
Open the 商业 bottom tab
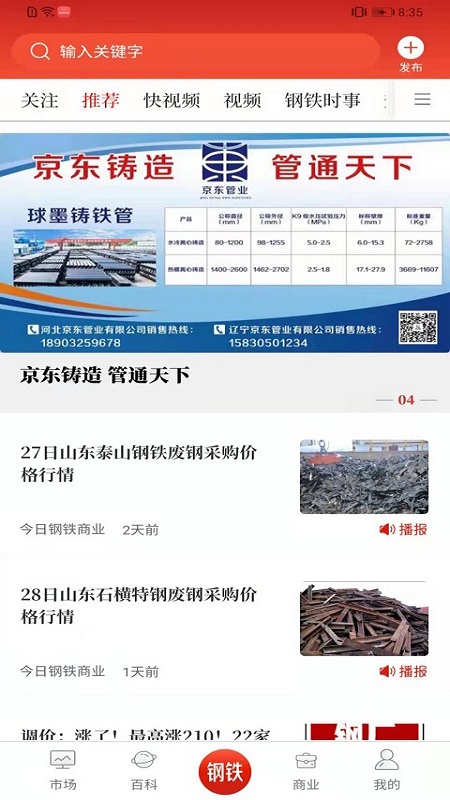pyautogui.click(x=306, y=770)
